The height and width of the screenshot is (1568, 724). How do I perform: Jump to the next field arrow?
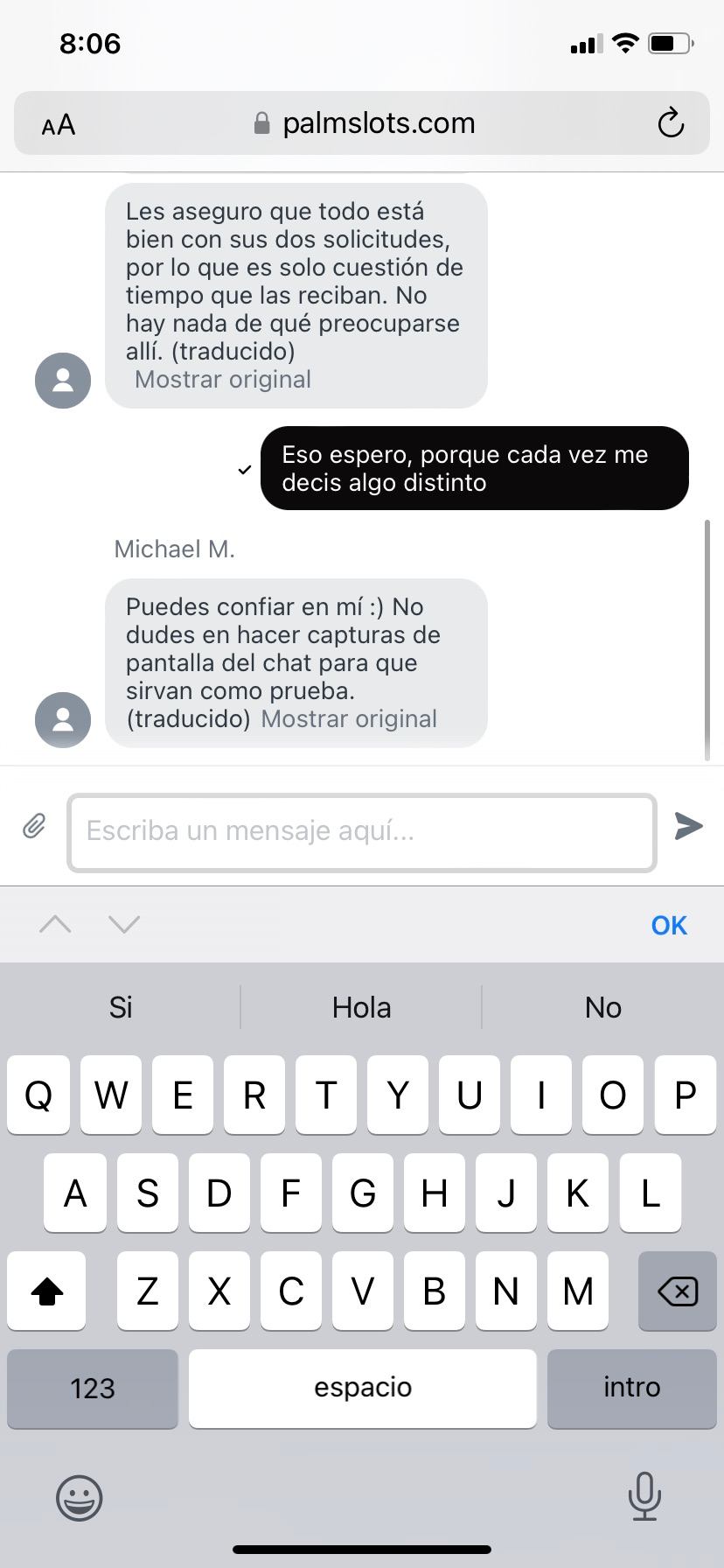click(x=124, y=924)
